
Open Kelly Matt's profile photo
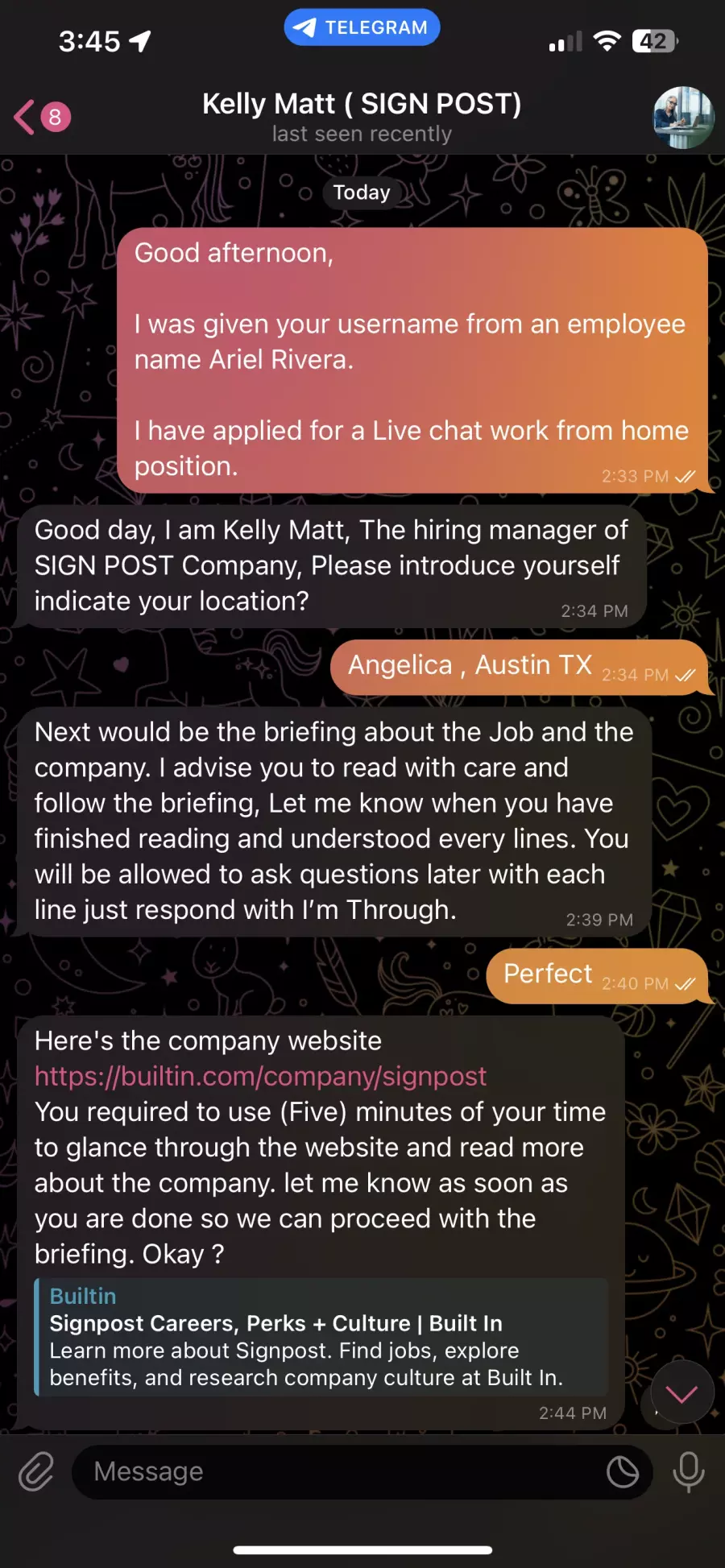click(683, 118)
